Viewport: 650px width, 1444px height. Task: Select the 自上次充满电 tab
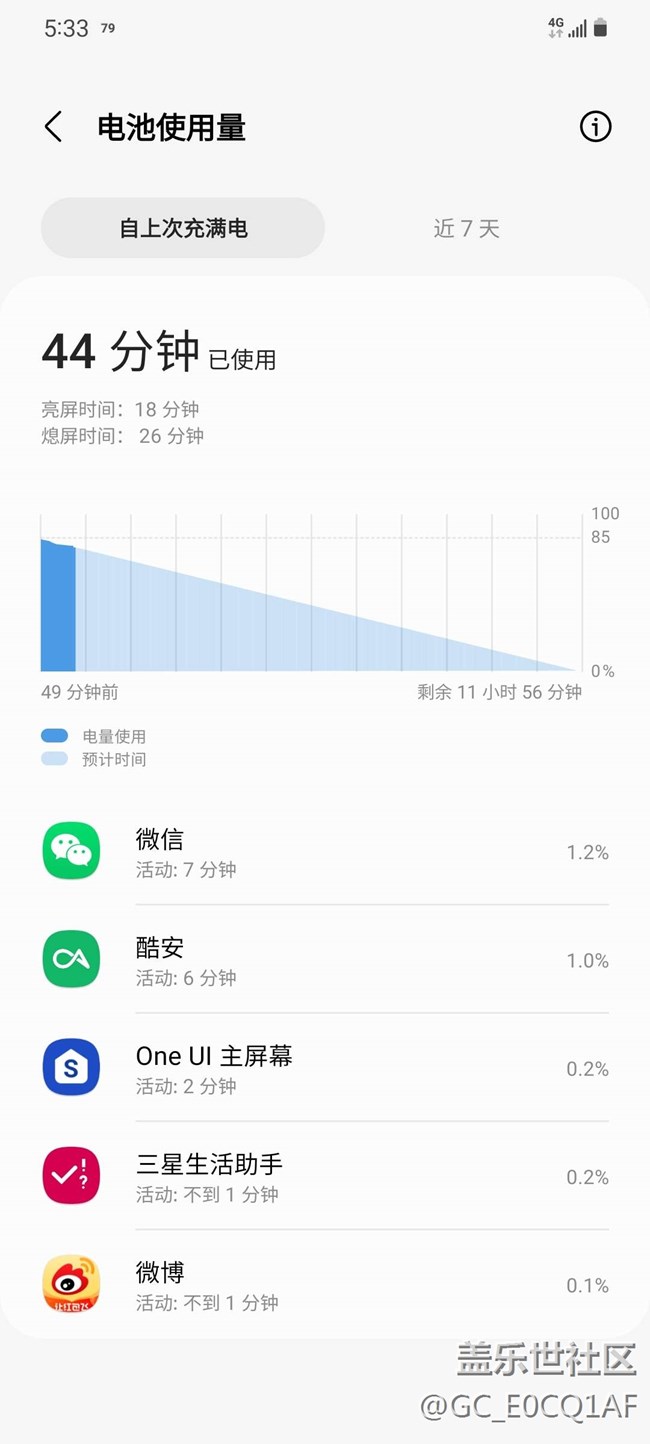pos(183,228)
